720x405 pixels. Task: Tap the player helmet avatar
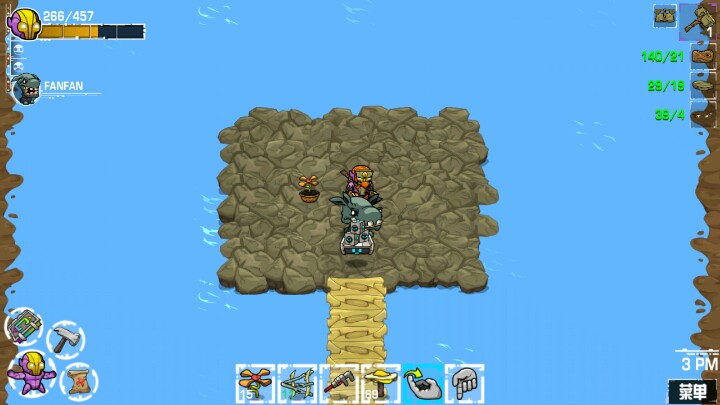(x=24, y=24)
